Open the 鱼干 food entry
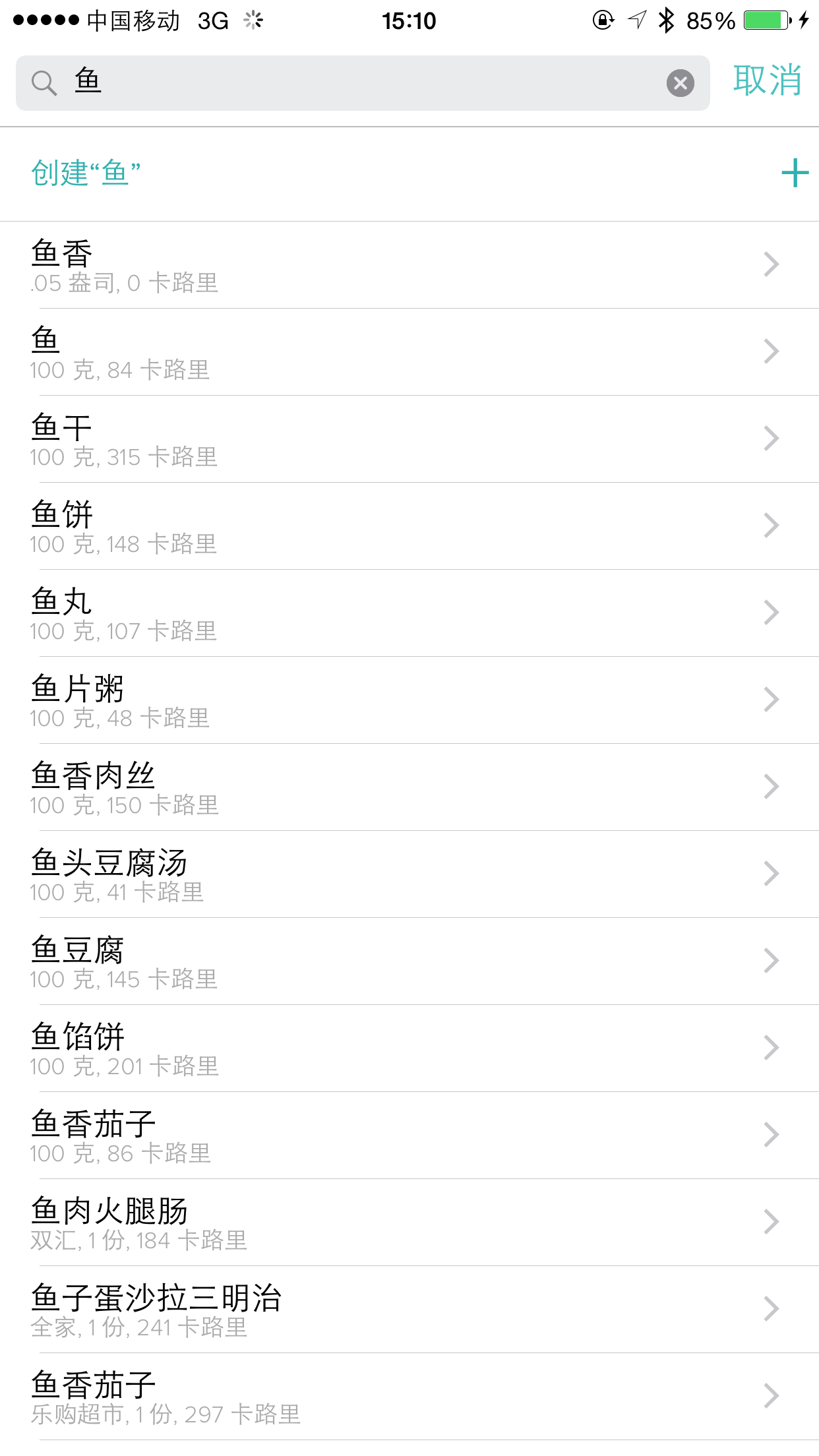The height and width of the screenshot is (1456, 819). tap(409, 439)
